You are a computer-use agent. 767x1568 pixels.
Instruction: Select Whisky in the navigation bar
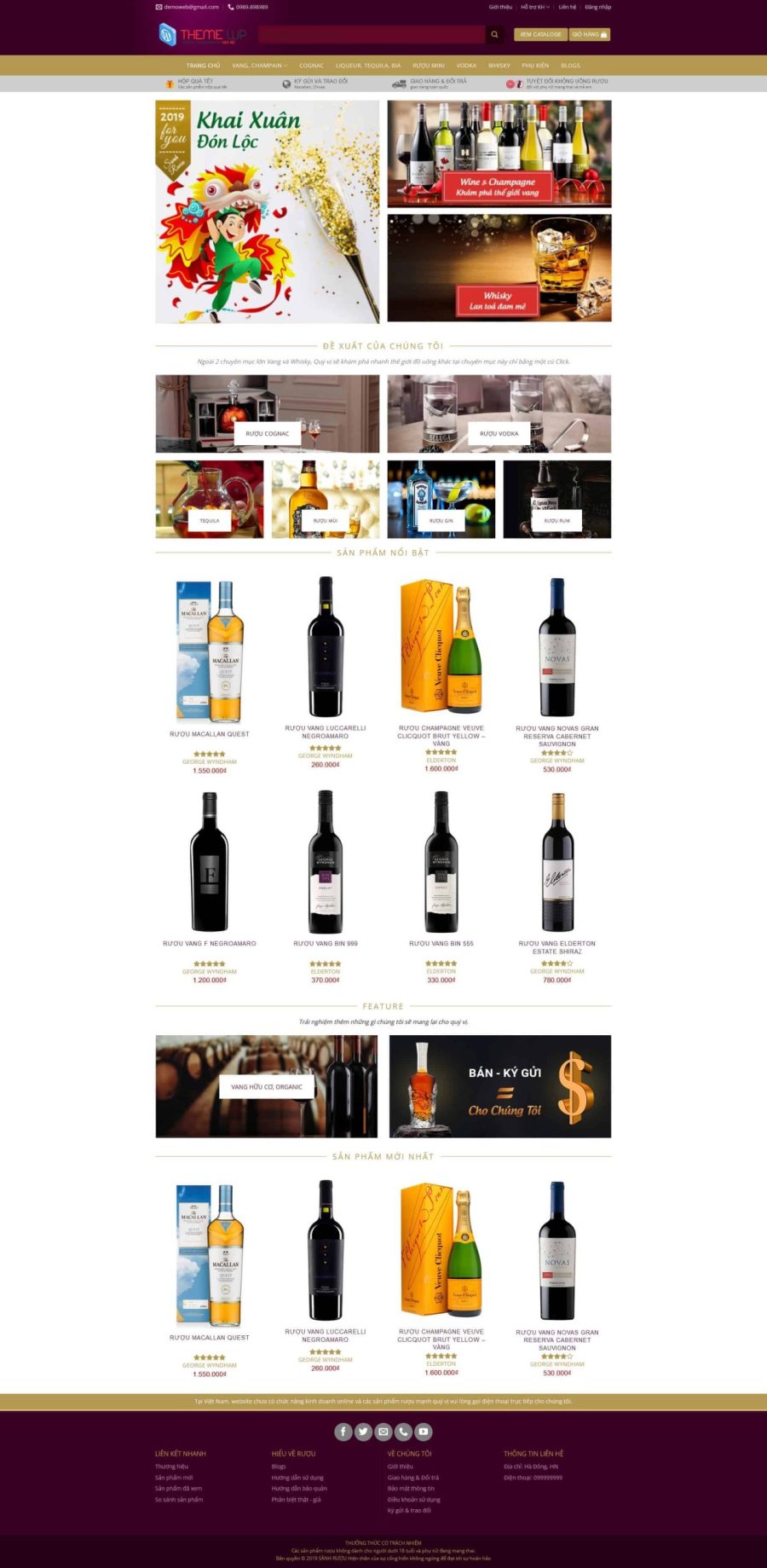499,66
